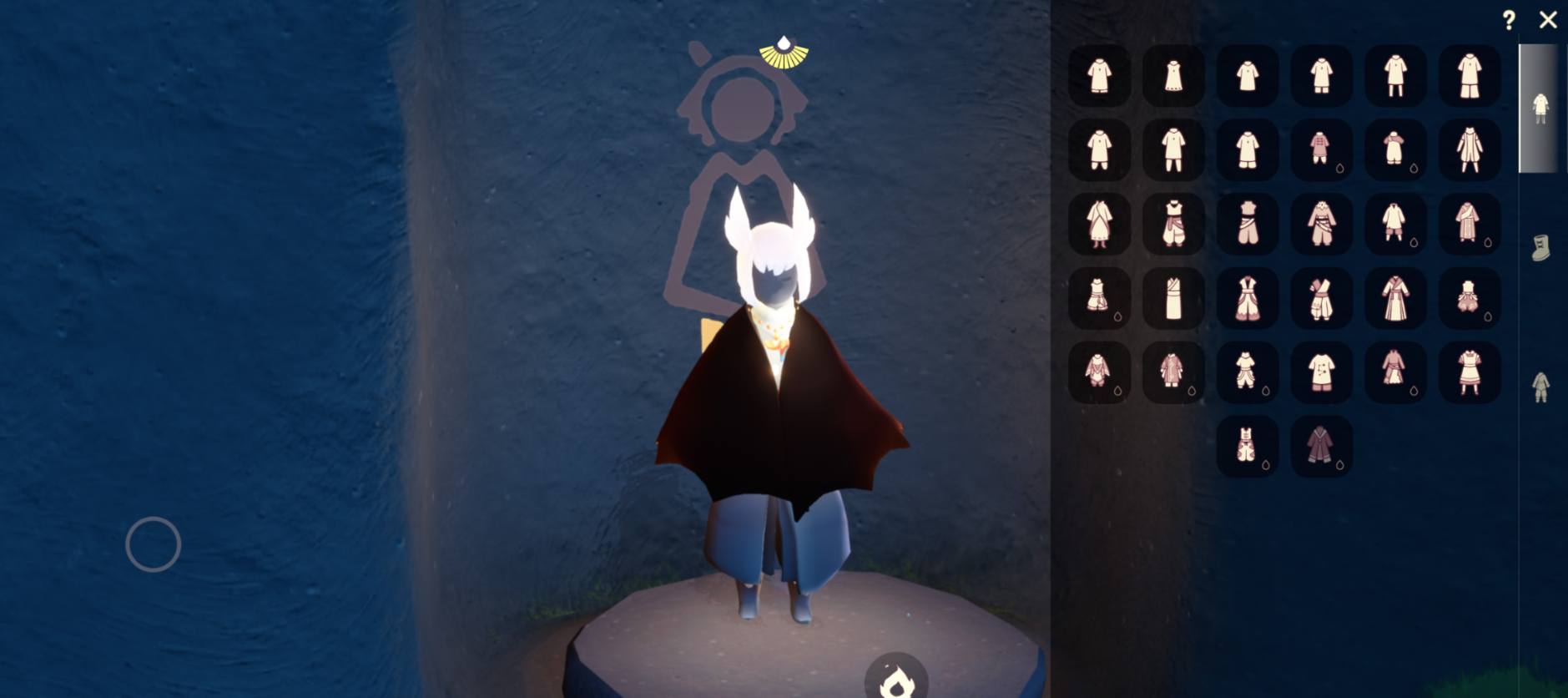Select the dark hooded coat outfit

pyautogui.click(x=1321, y=446)
